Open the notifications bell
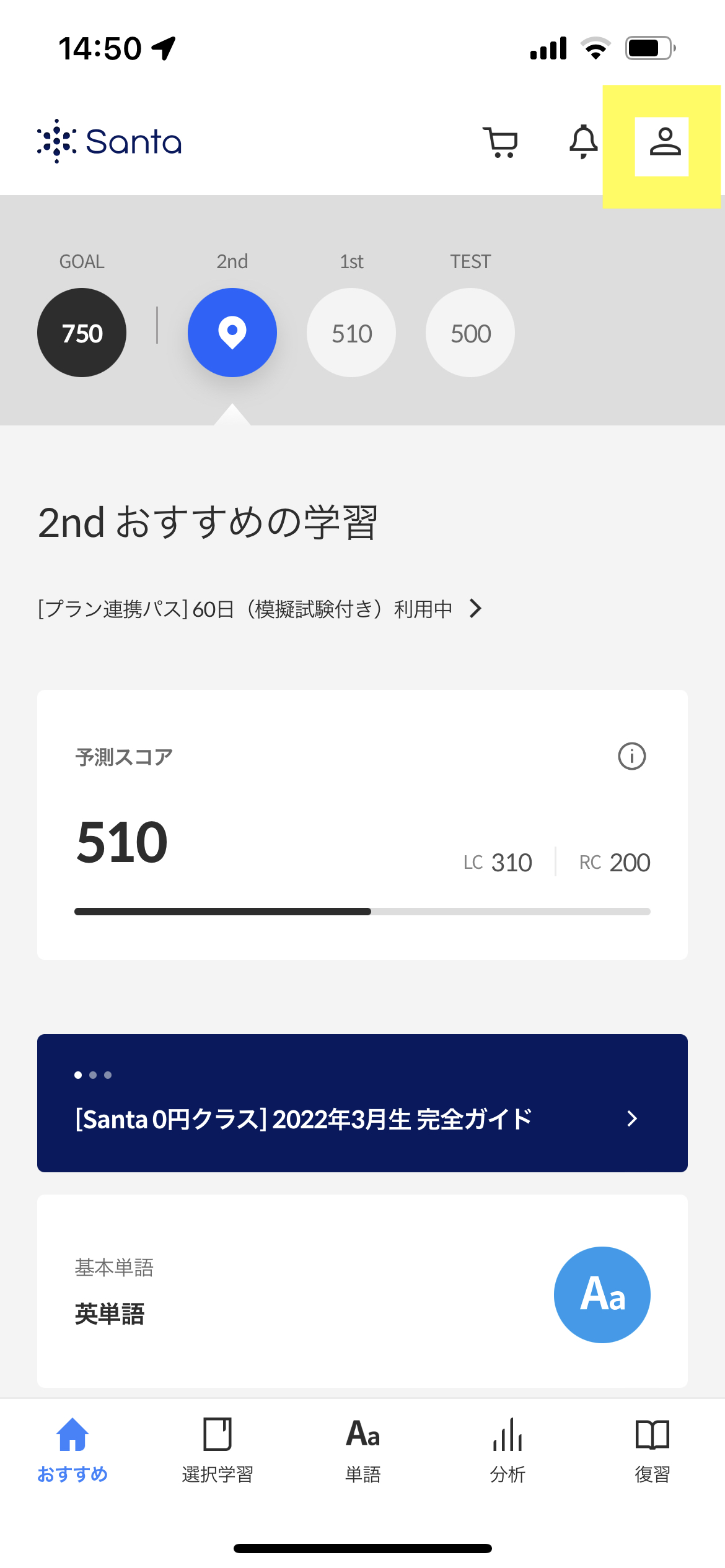 (x=583, y=142)
